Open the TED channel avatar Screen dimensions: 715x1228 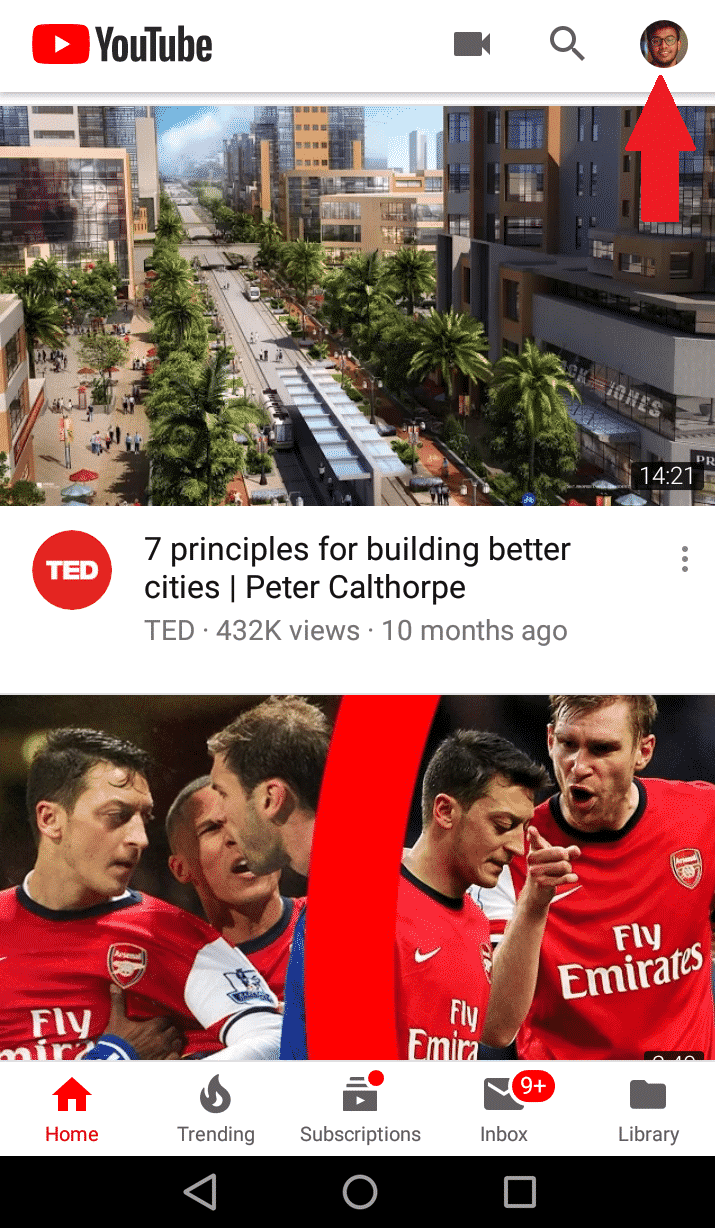pyautogui.click(x=72, y=570)
